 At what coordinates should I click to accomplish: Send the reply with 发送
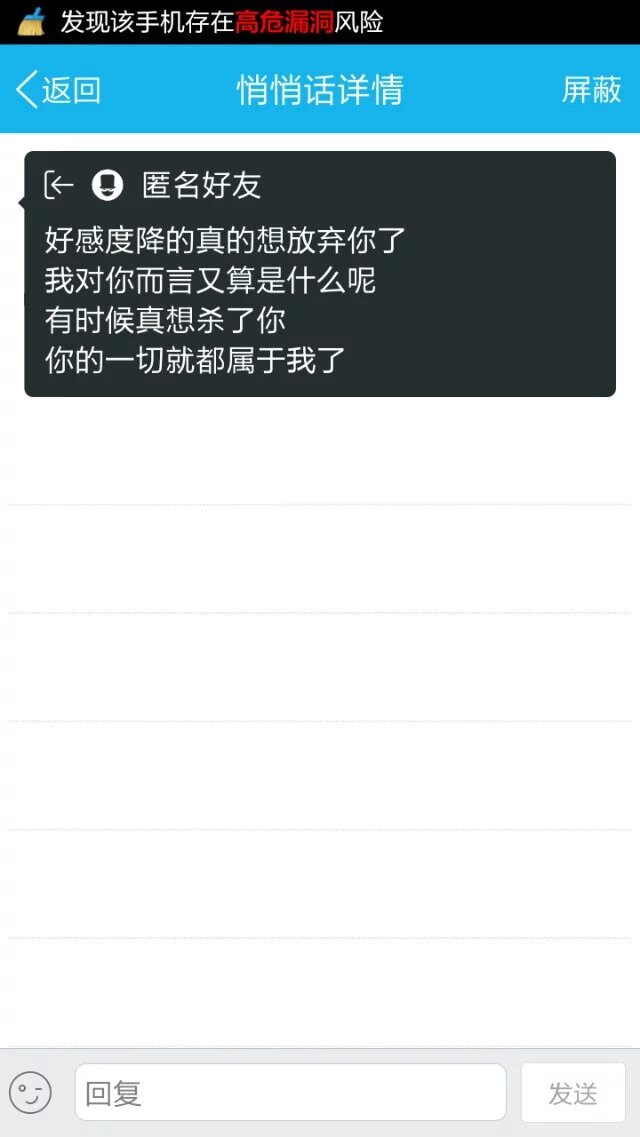click(573, 1093)
